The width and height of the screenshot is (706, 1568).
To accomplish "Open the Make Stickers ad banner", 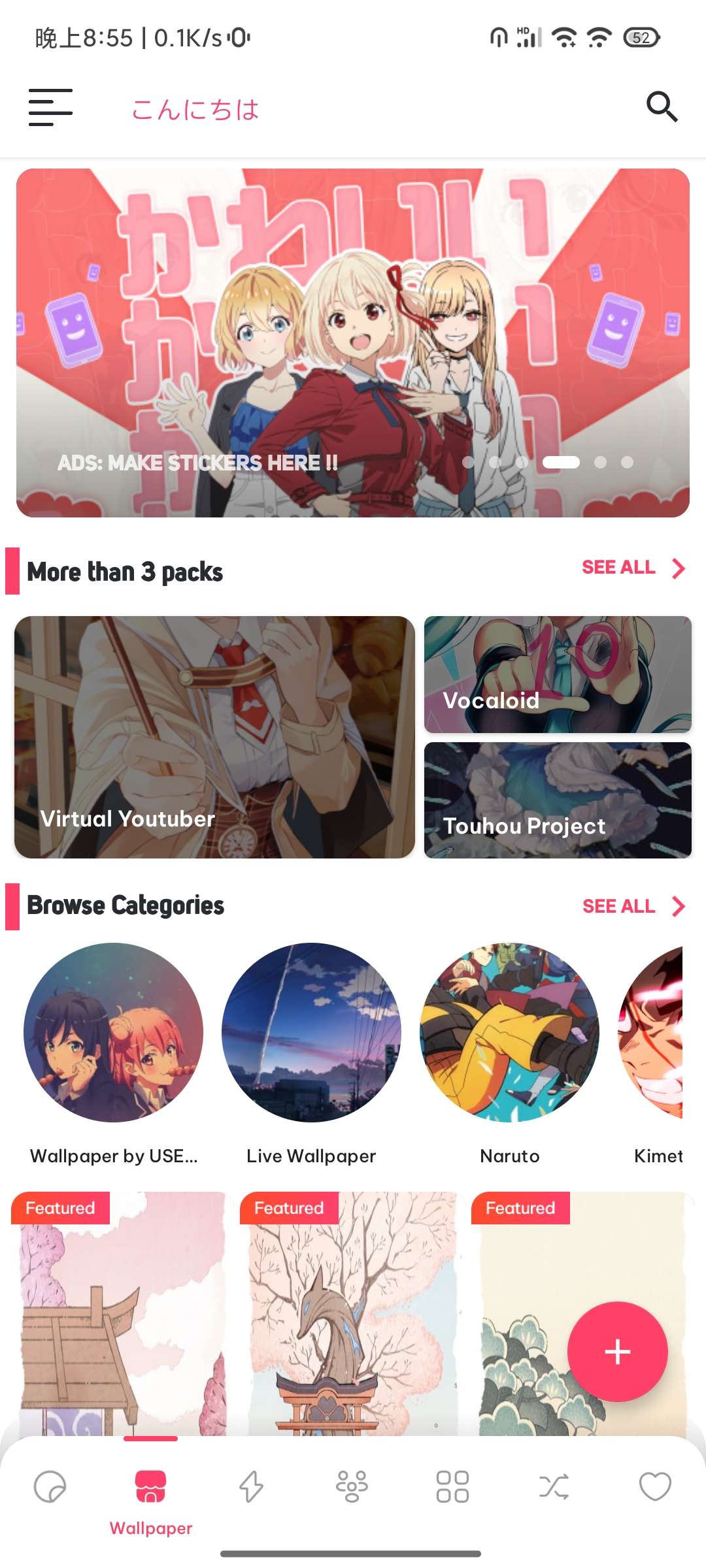I will [x=353, y=343].
